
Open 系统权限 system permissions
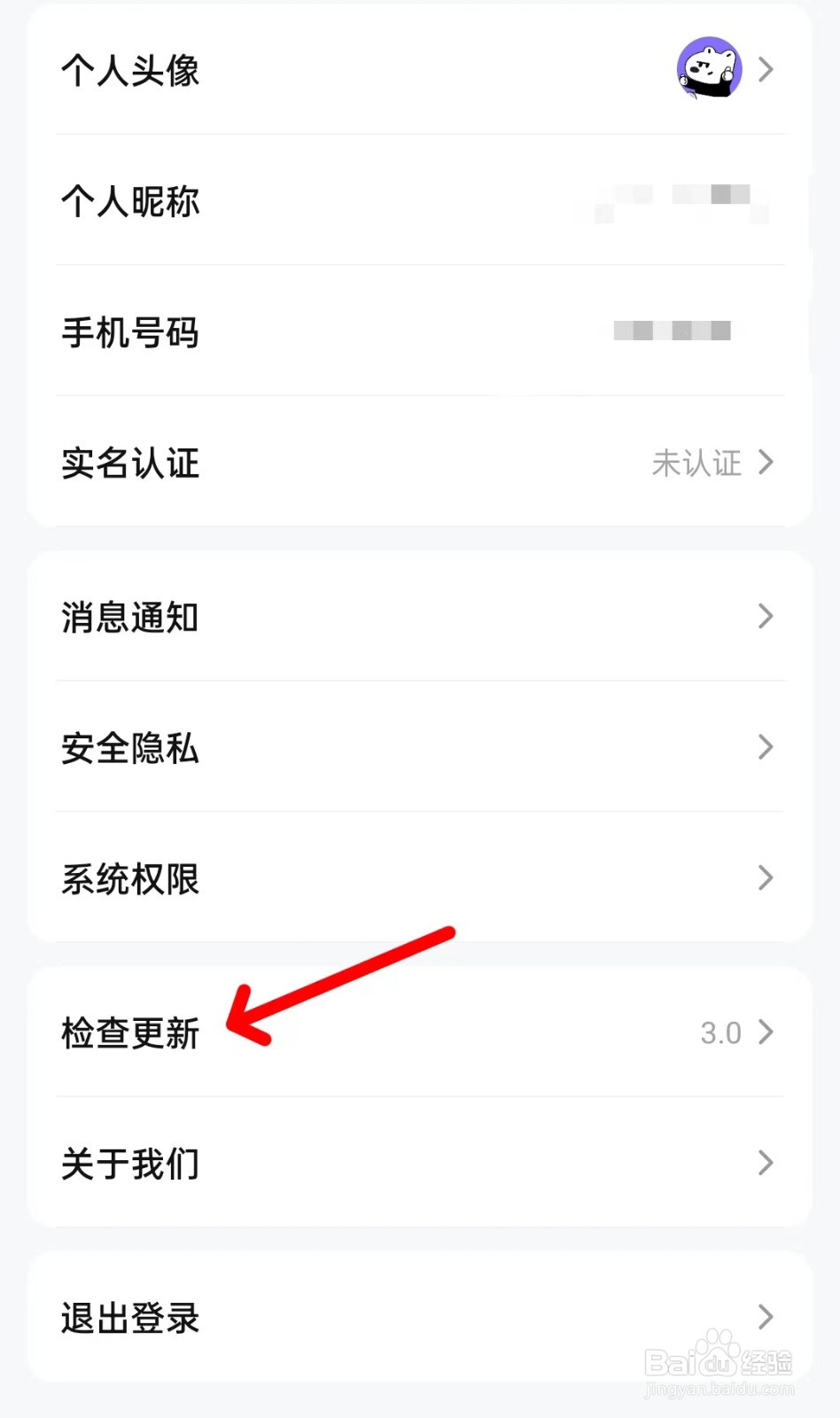click(129, 879)
